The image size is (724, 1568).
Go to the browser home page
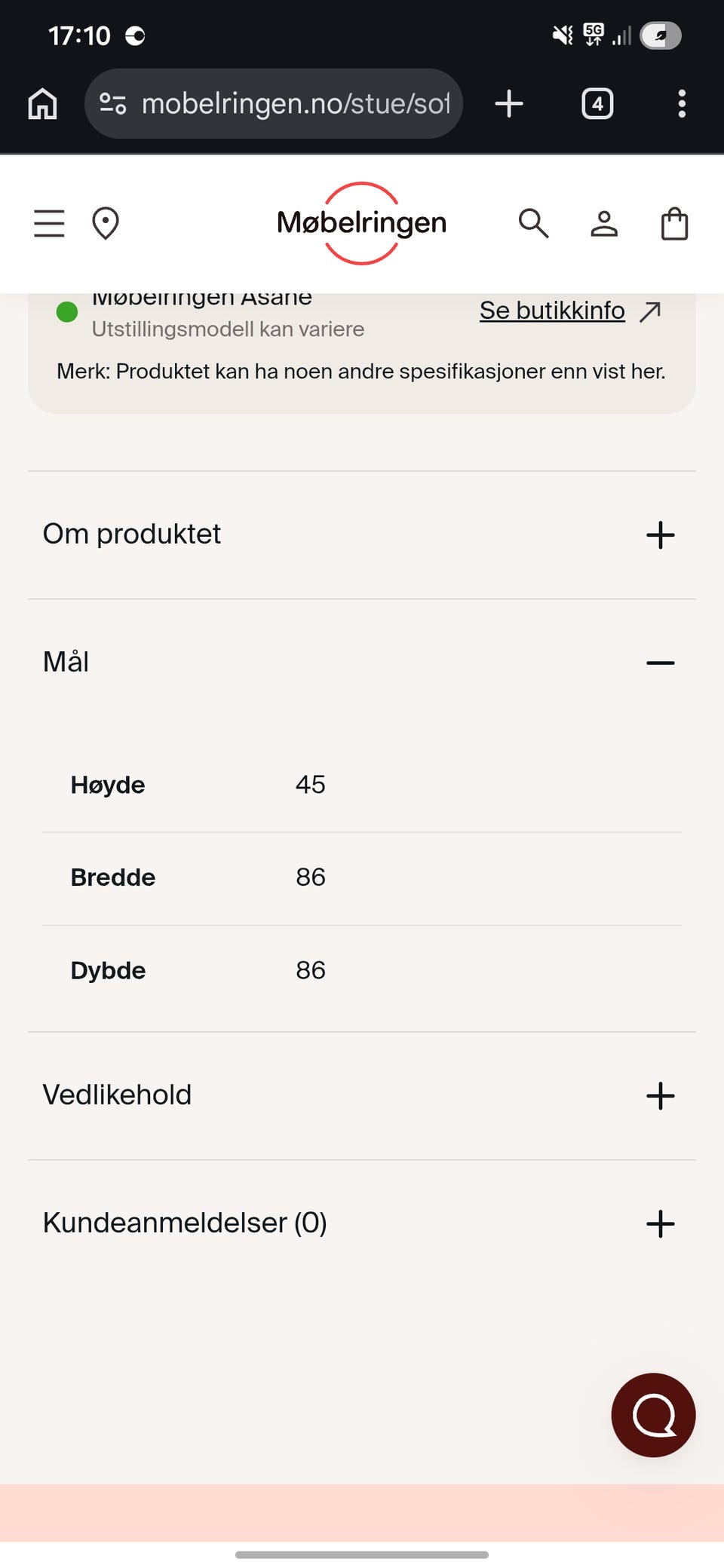pos(43,103)
